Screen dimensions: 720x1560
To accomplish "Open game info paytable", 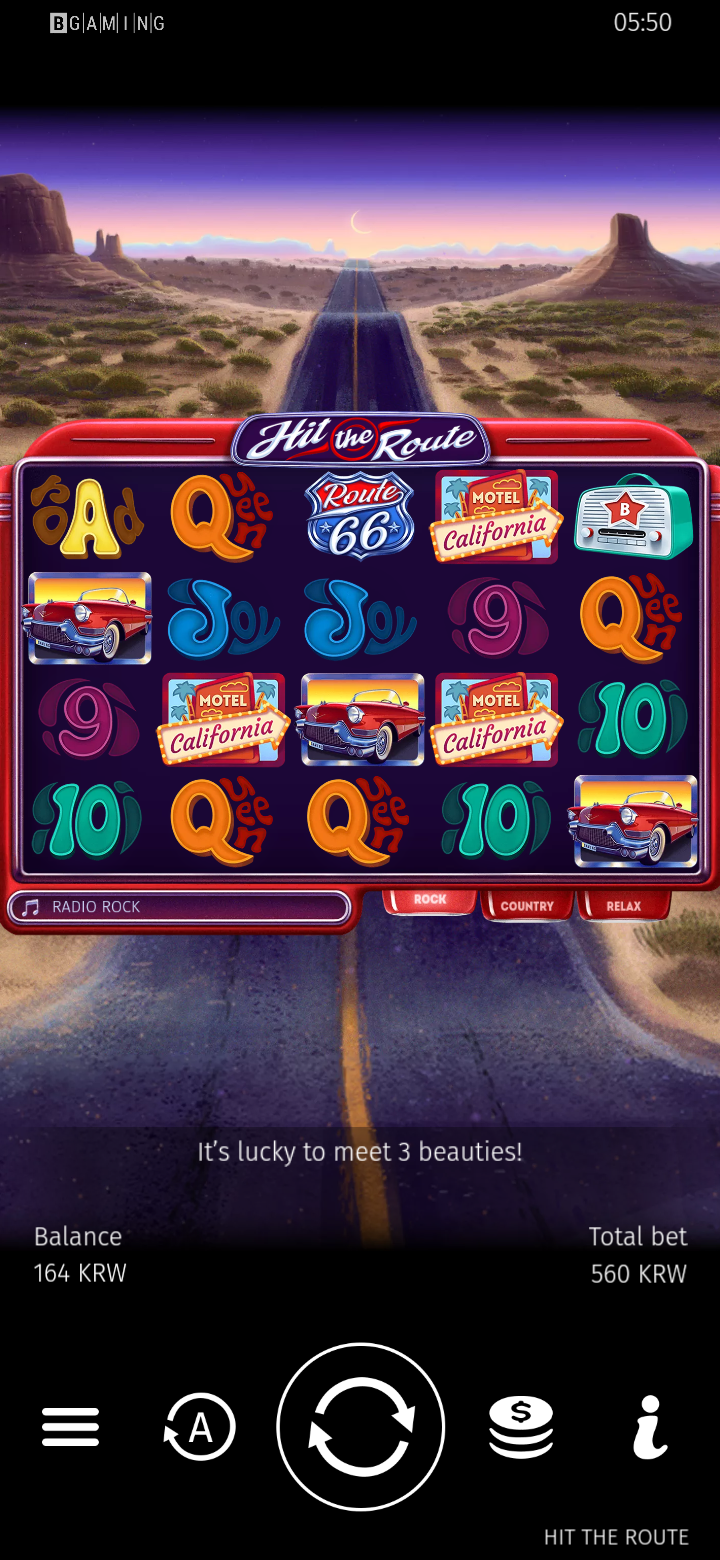I will click(x=650, y=1427).
